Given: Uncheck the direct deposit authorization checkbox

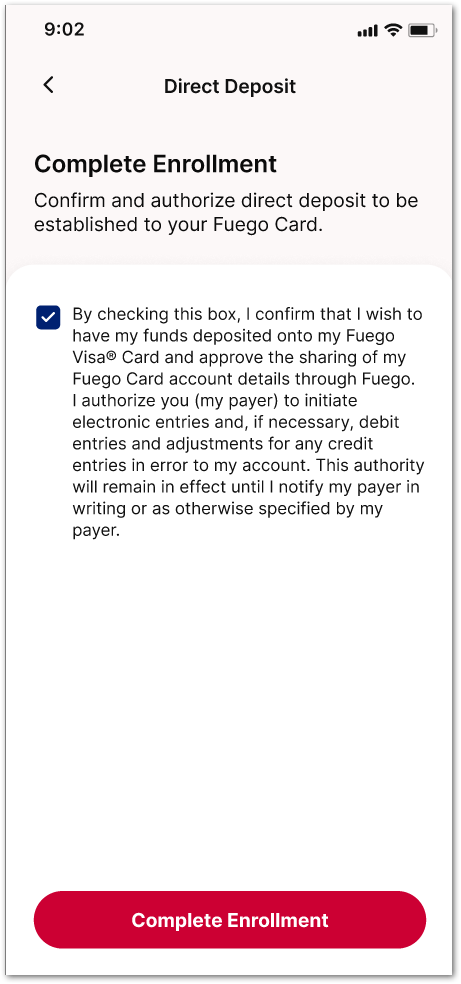Looking at the screenshot, I should tap(48, 318).
